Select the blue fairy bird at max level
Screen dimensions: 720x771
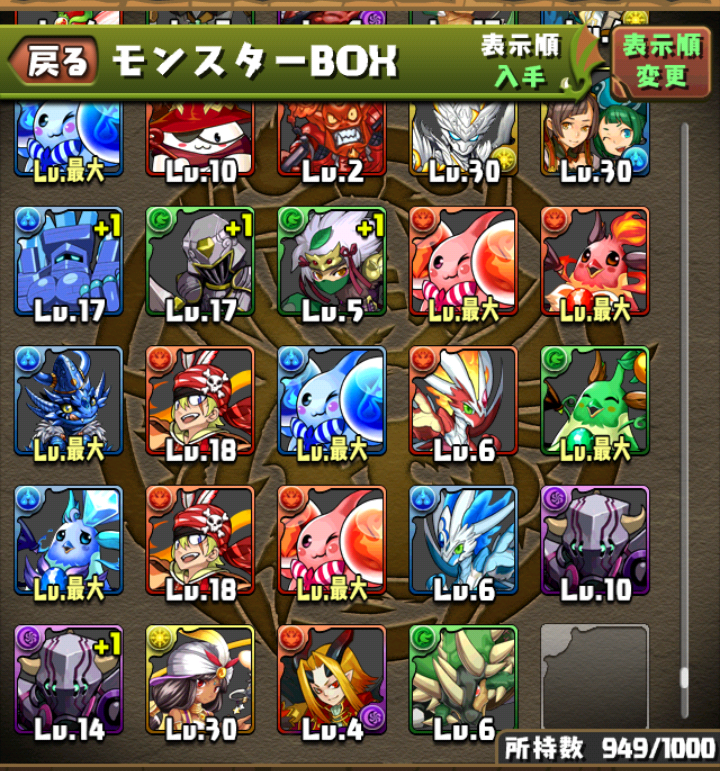pyautogui.click(x=68, y=541)
